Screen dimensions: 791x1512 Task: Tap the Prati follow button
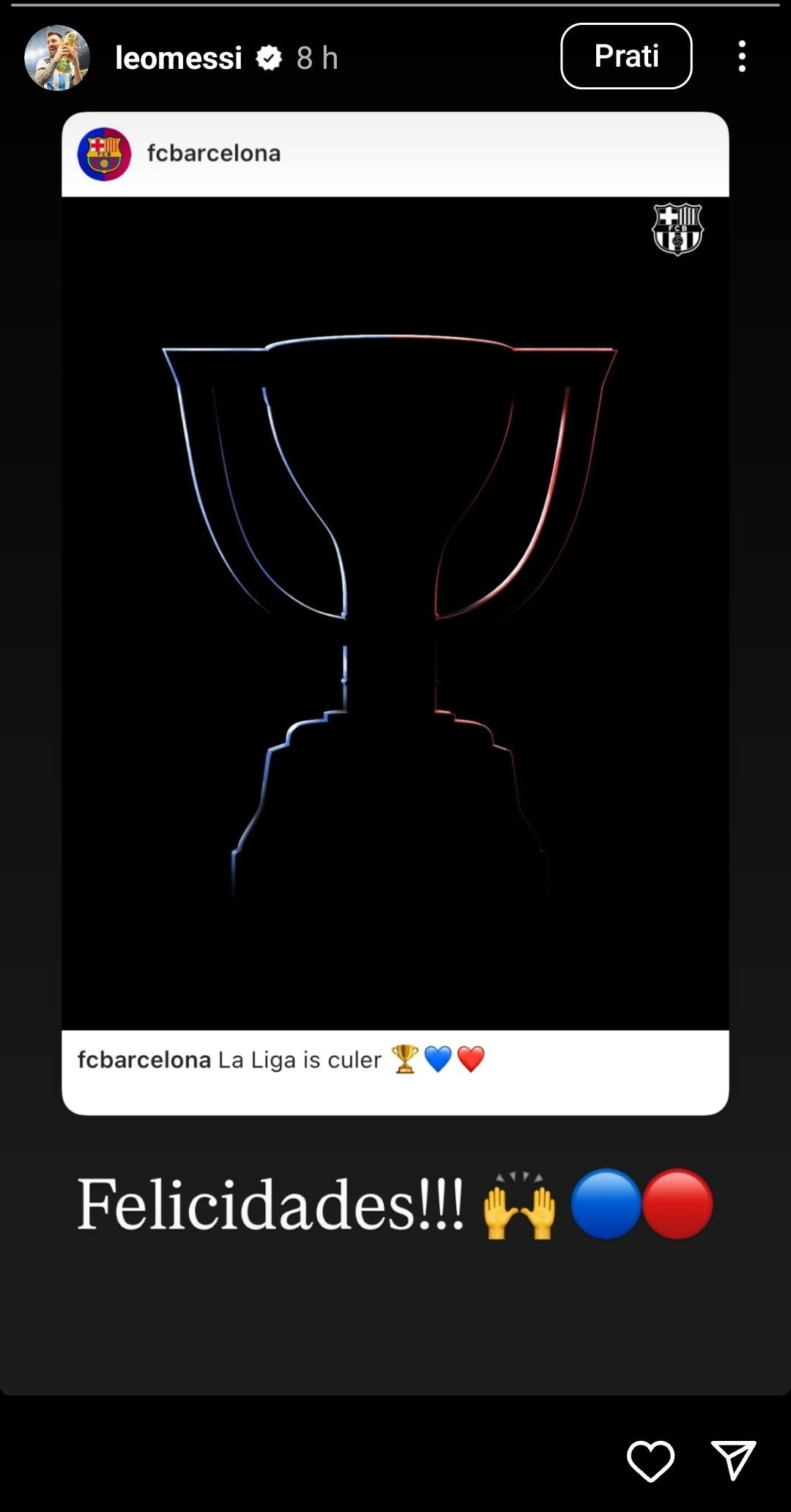[x=626, y=56]
